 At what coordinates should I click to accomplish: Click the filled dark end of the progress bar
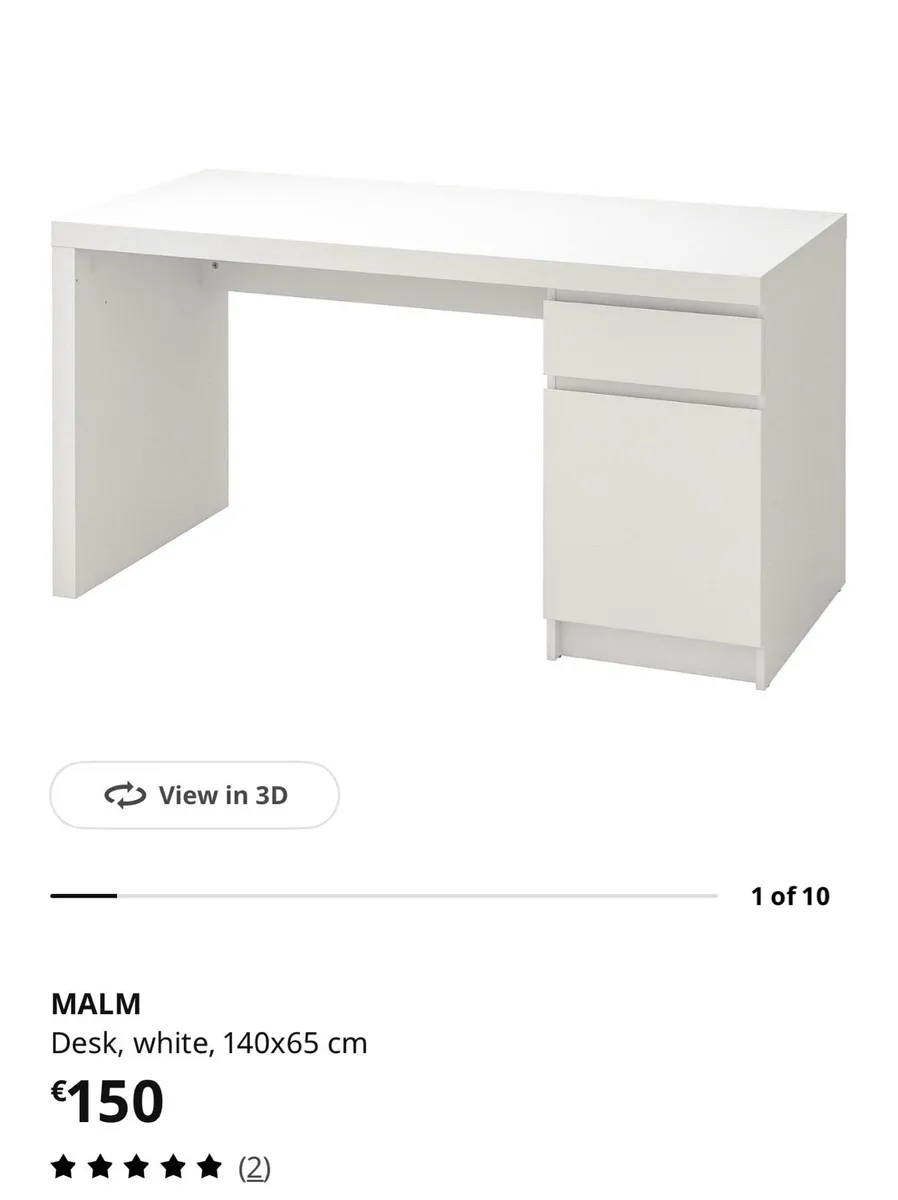click(x=85, y=896)
